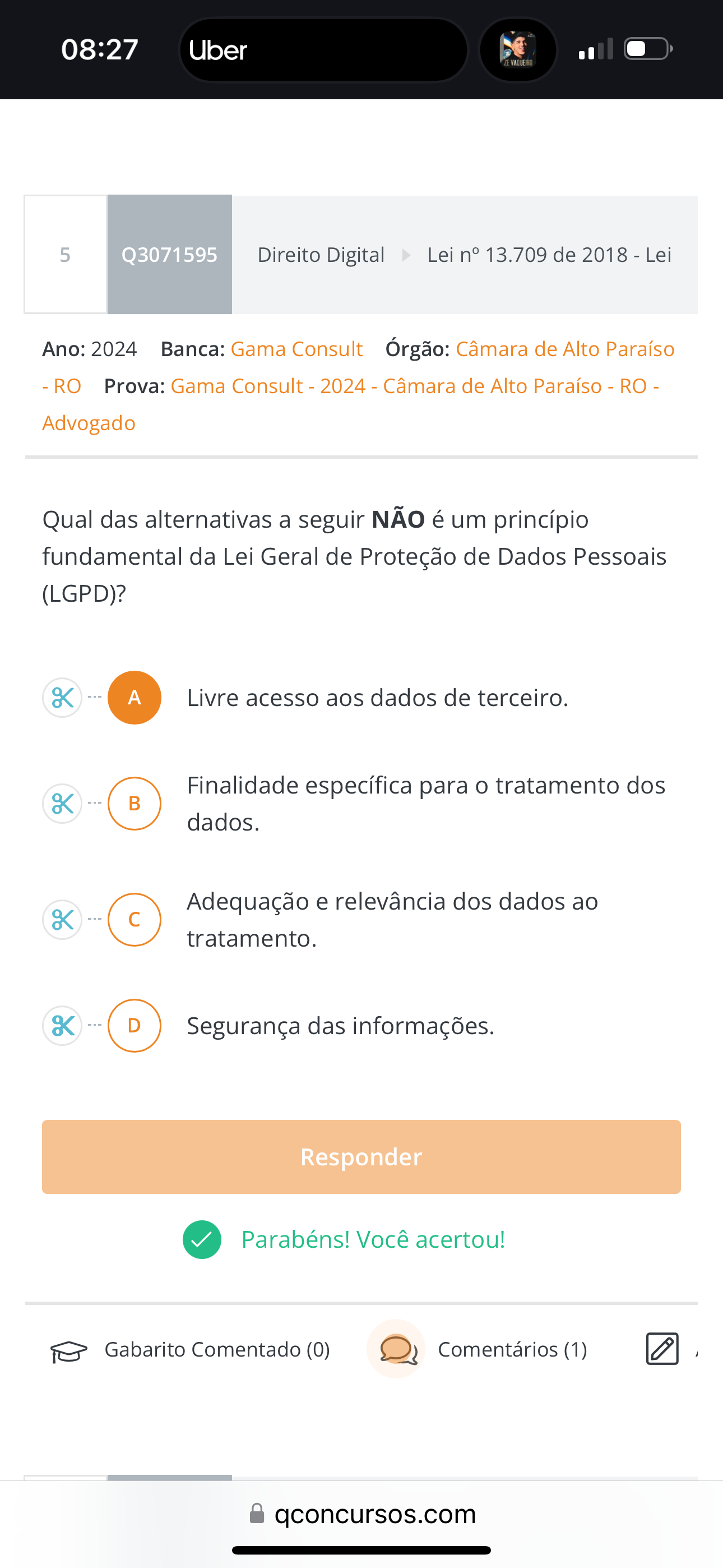The height and width of the screenshot is (1568, 723).
Task: Open Comentários (1)
Action: point(478,1349)
